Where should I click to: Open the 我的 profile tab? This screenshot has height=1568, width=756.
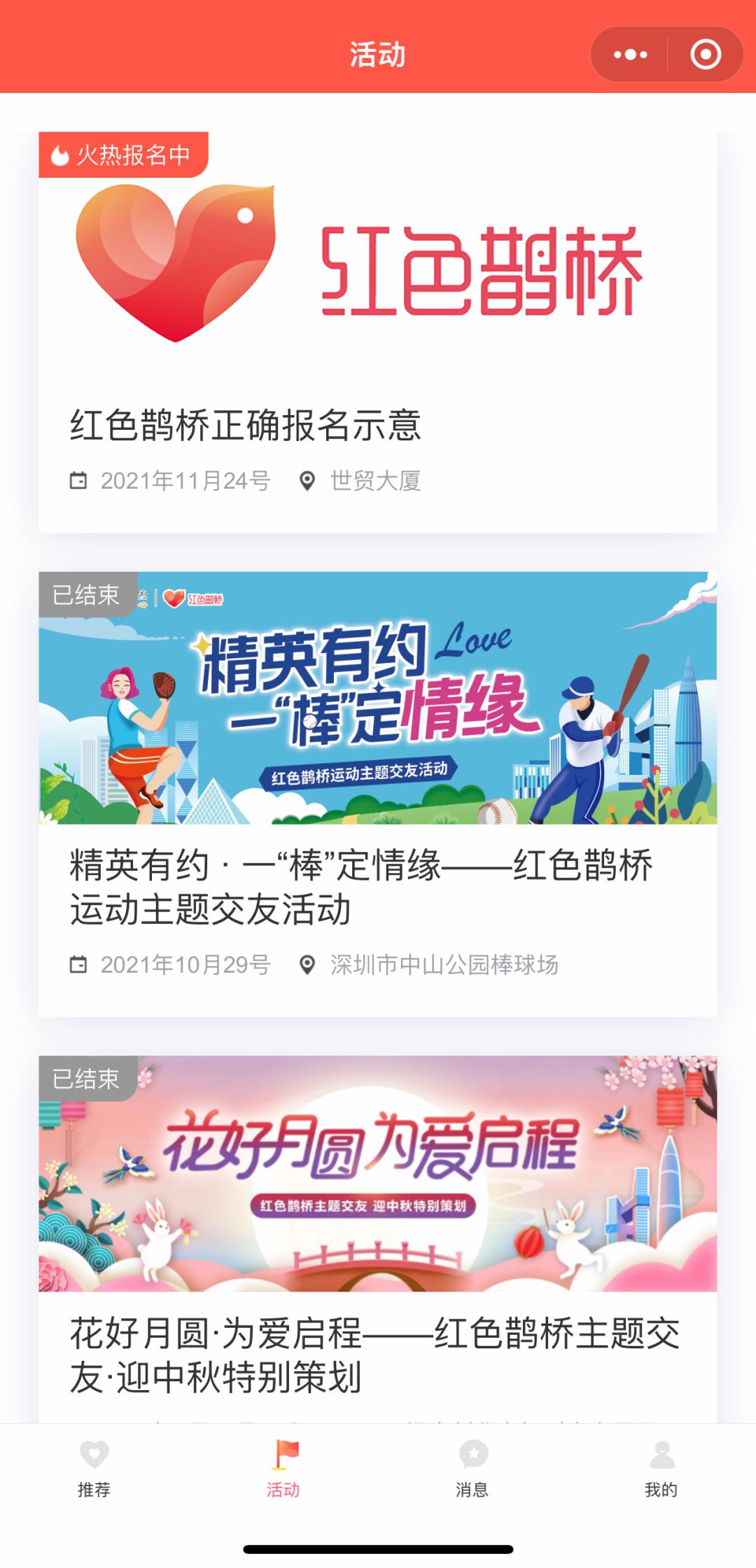pos(661,1469)
